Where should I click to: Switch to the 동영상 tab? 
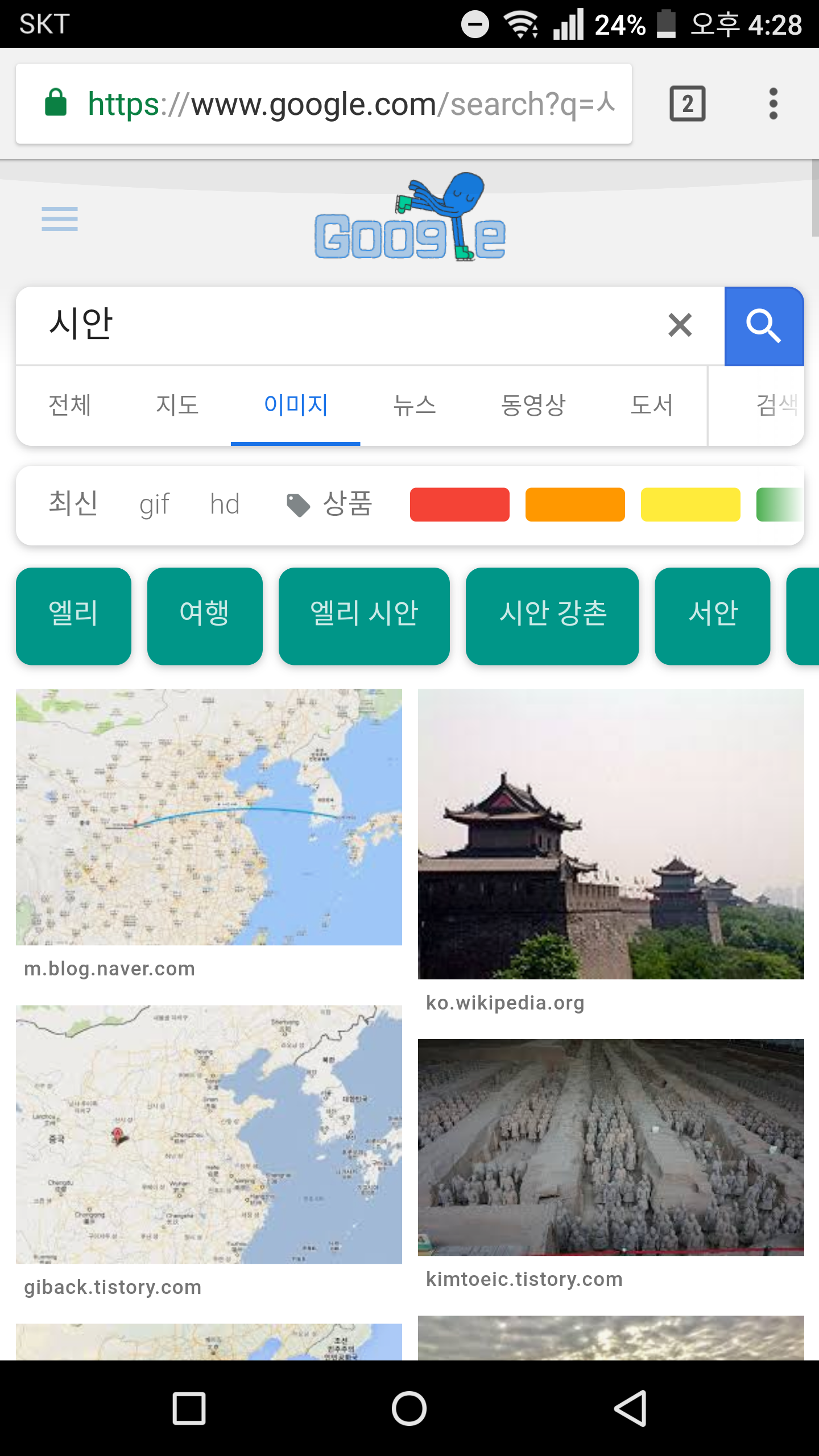pyautogui.click(x=533, y=405)
